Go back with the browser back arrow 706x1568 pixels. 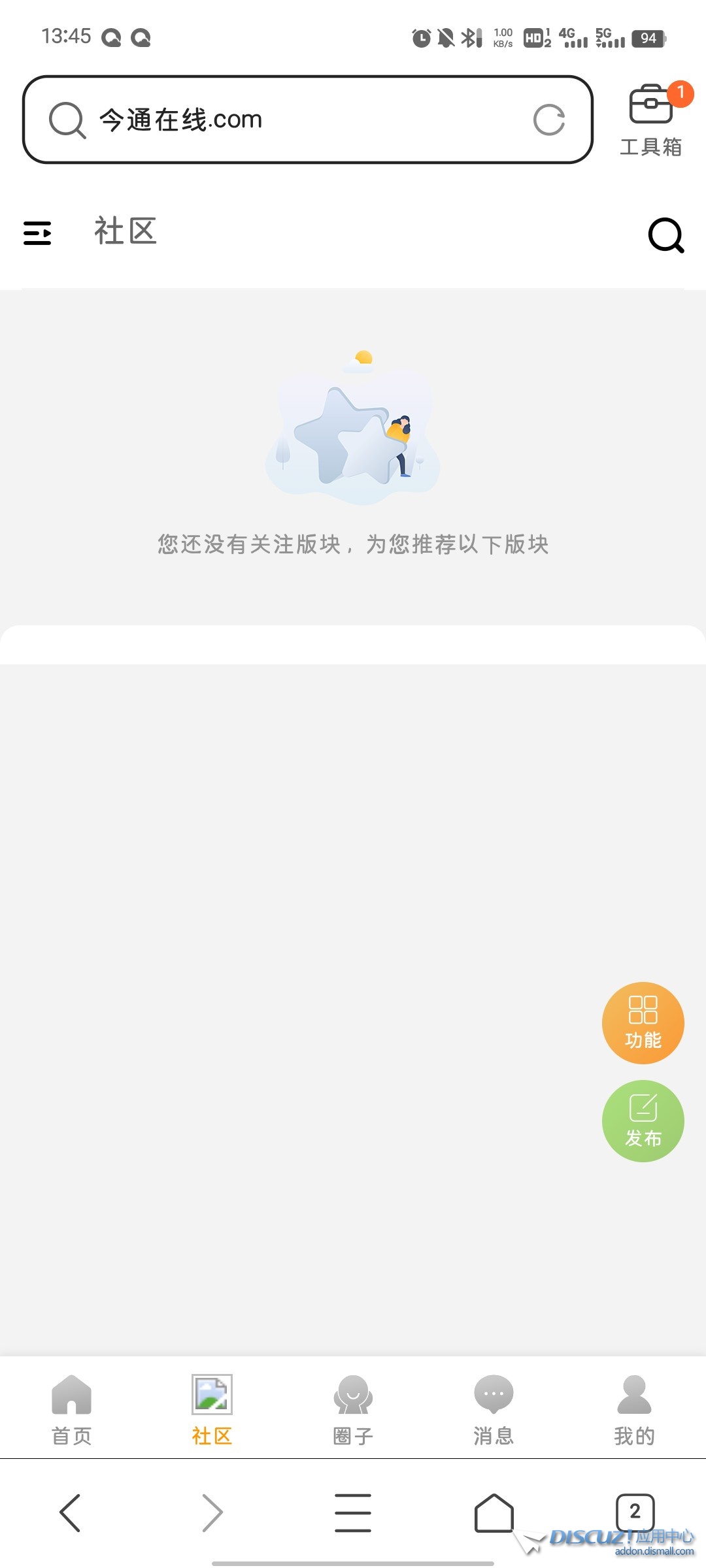[71, 1512]
